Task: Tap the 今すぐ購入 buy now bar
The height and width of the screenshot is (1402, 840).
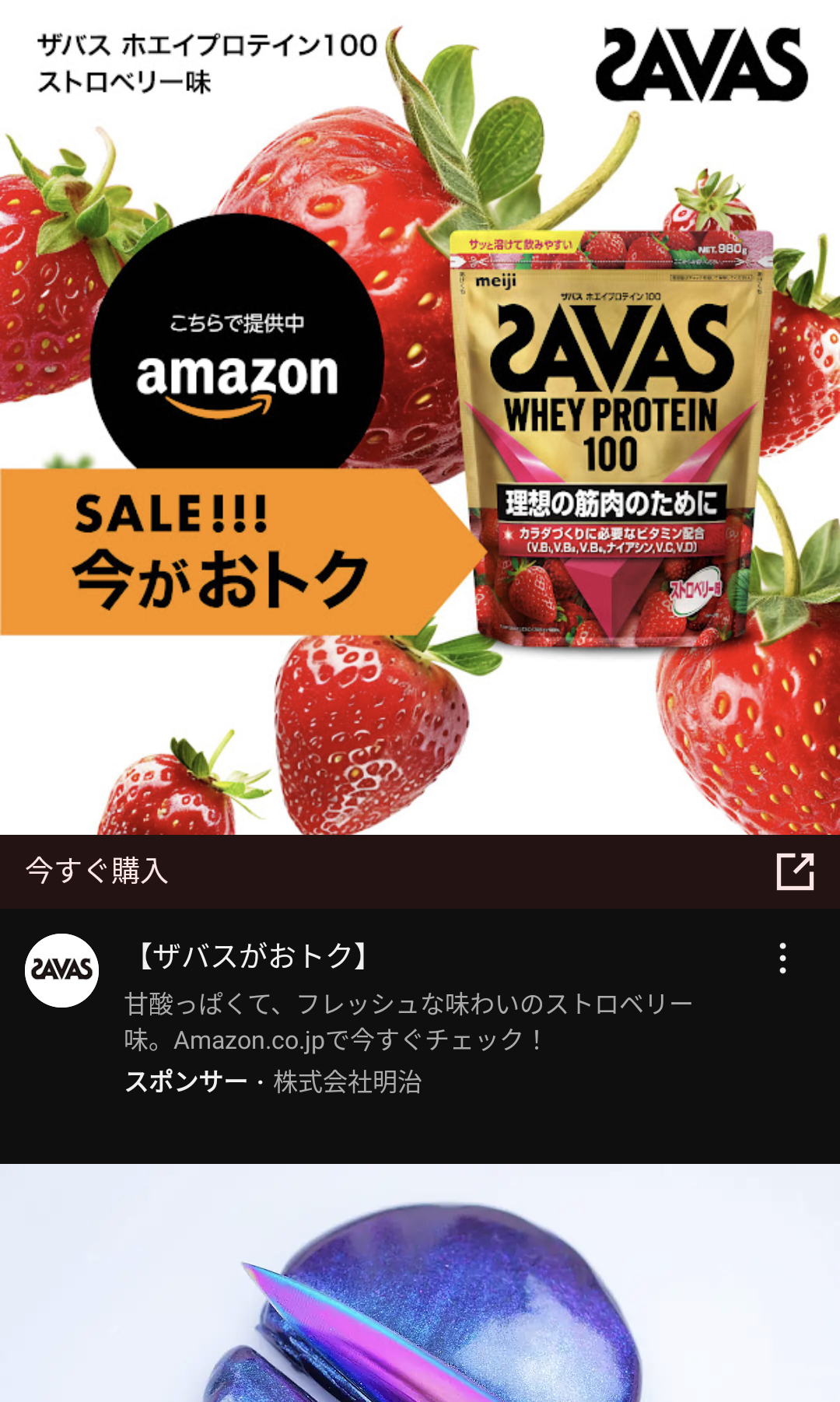Action: point(420,871)
